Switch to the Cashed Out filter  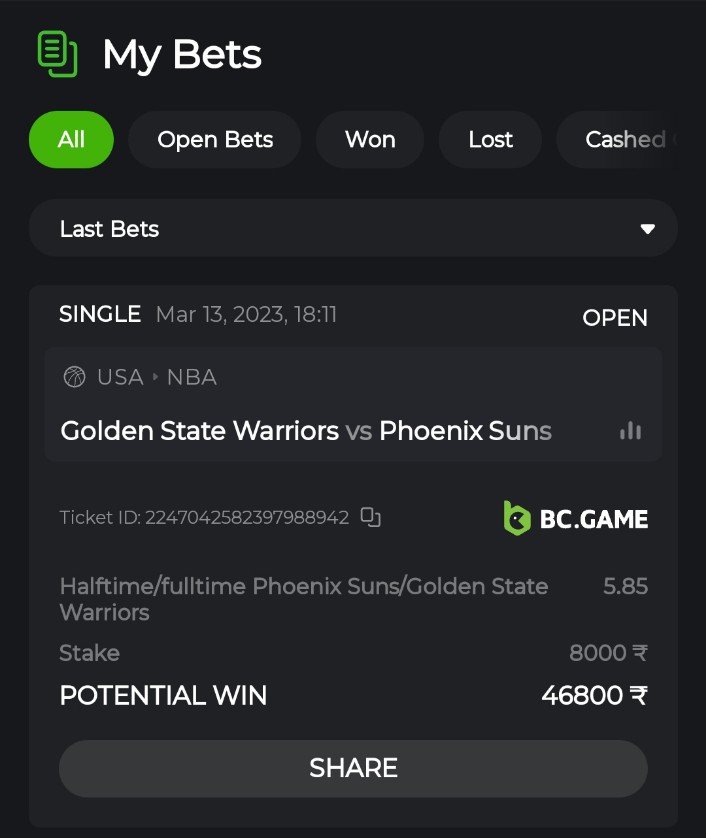click(x=625, y=139)
